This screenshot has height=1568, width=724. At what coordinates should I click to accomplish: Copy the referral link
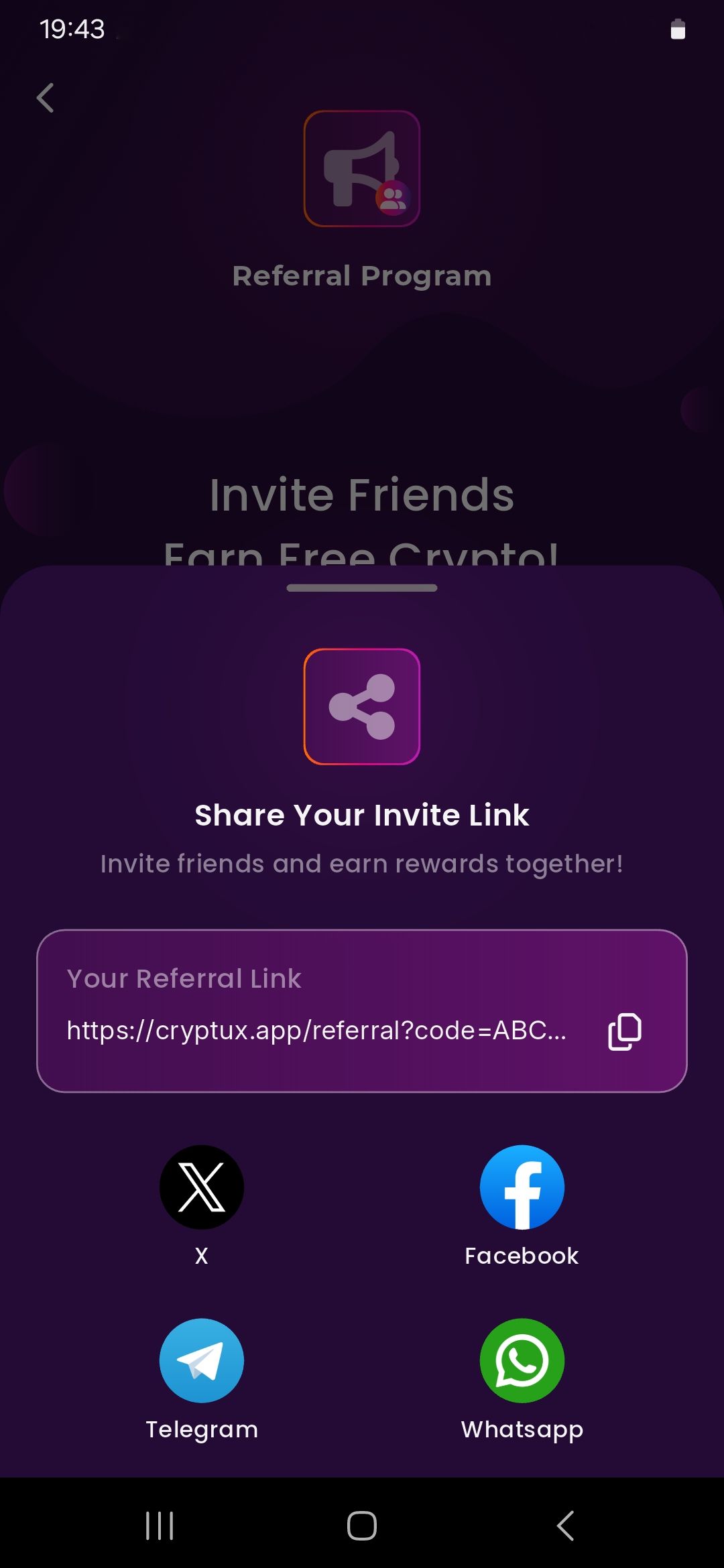click(x=624, y=1032)
